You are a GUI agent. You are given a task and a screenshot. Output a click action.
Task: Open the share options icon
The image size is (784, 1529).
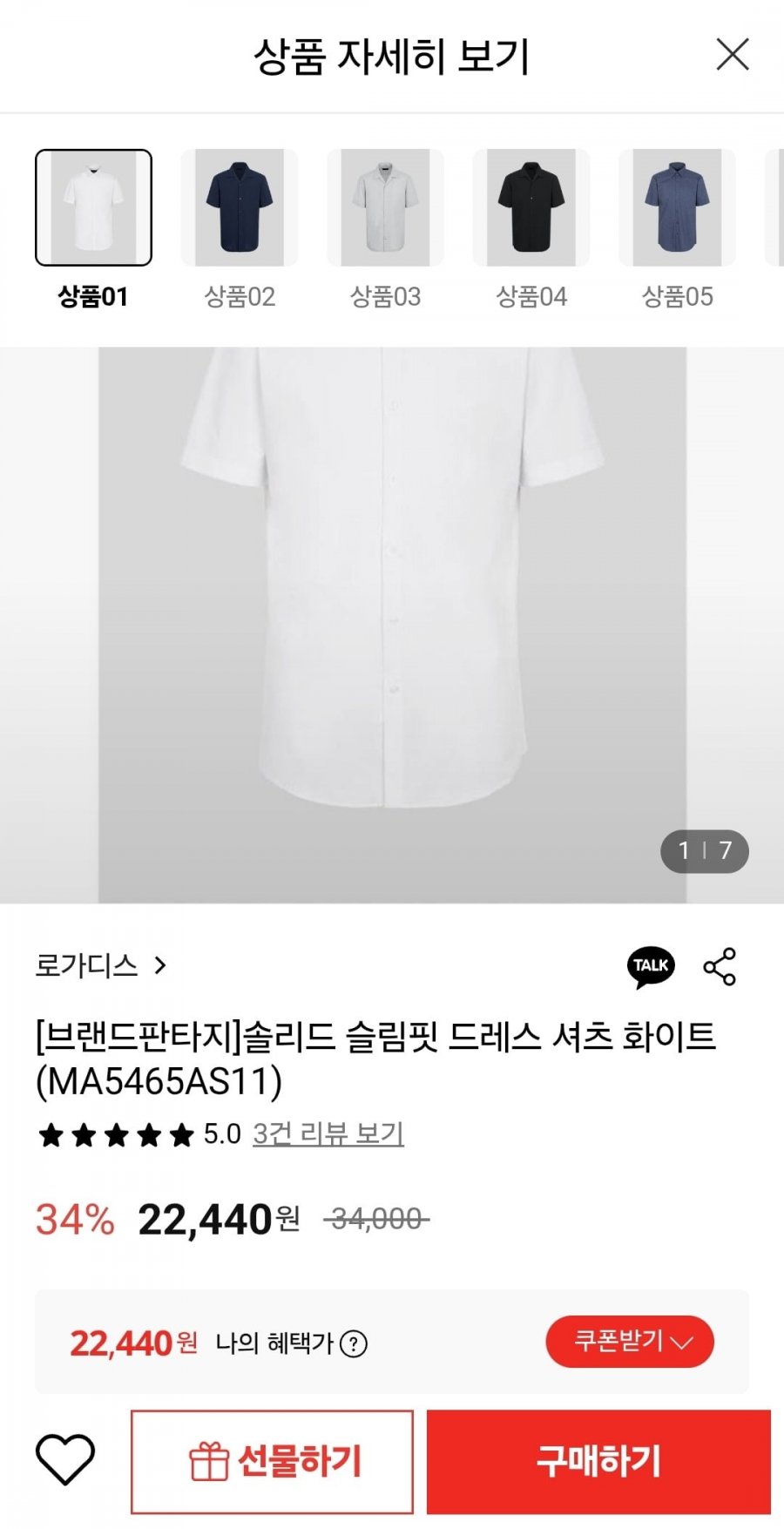coord(720,966)
